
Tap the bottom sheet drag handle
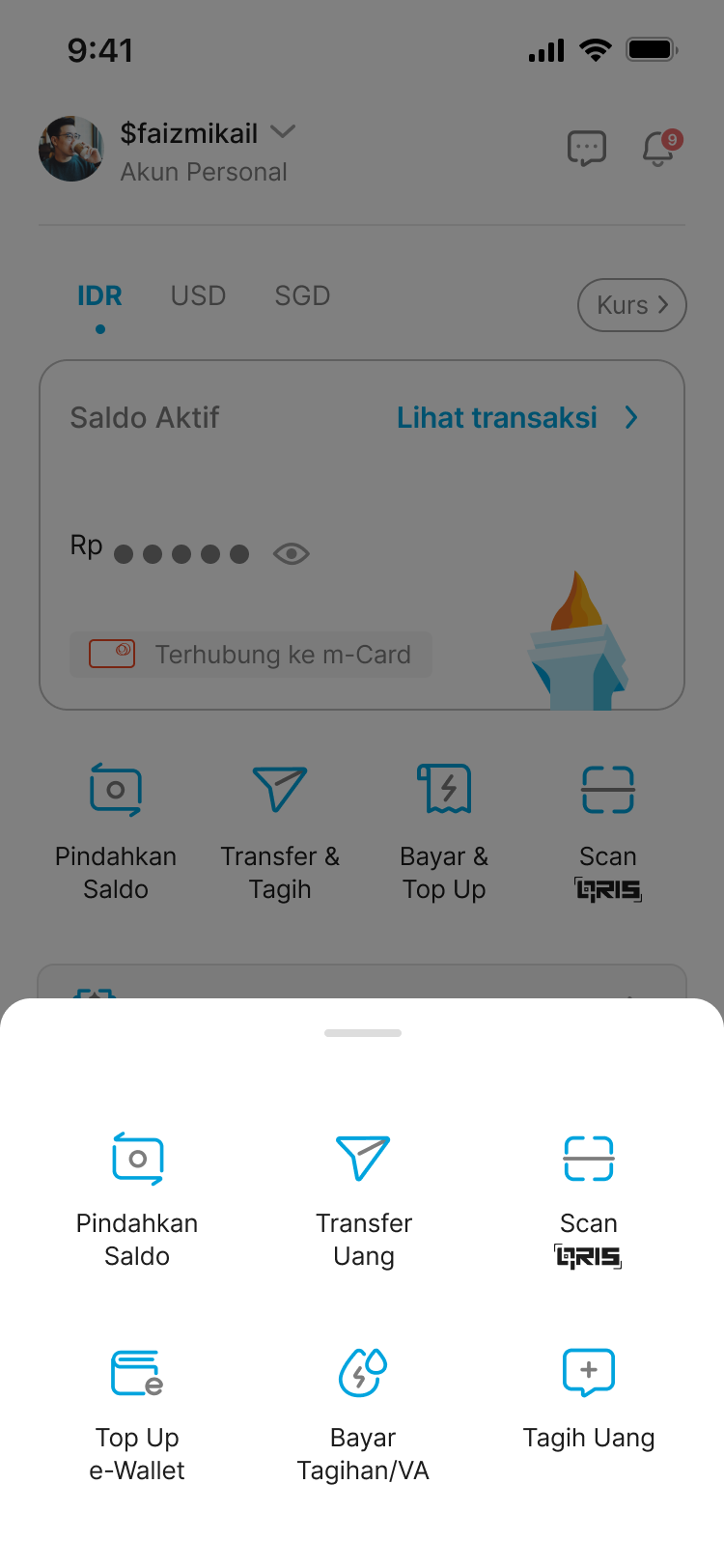363,1033
